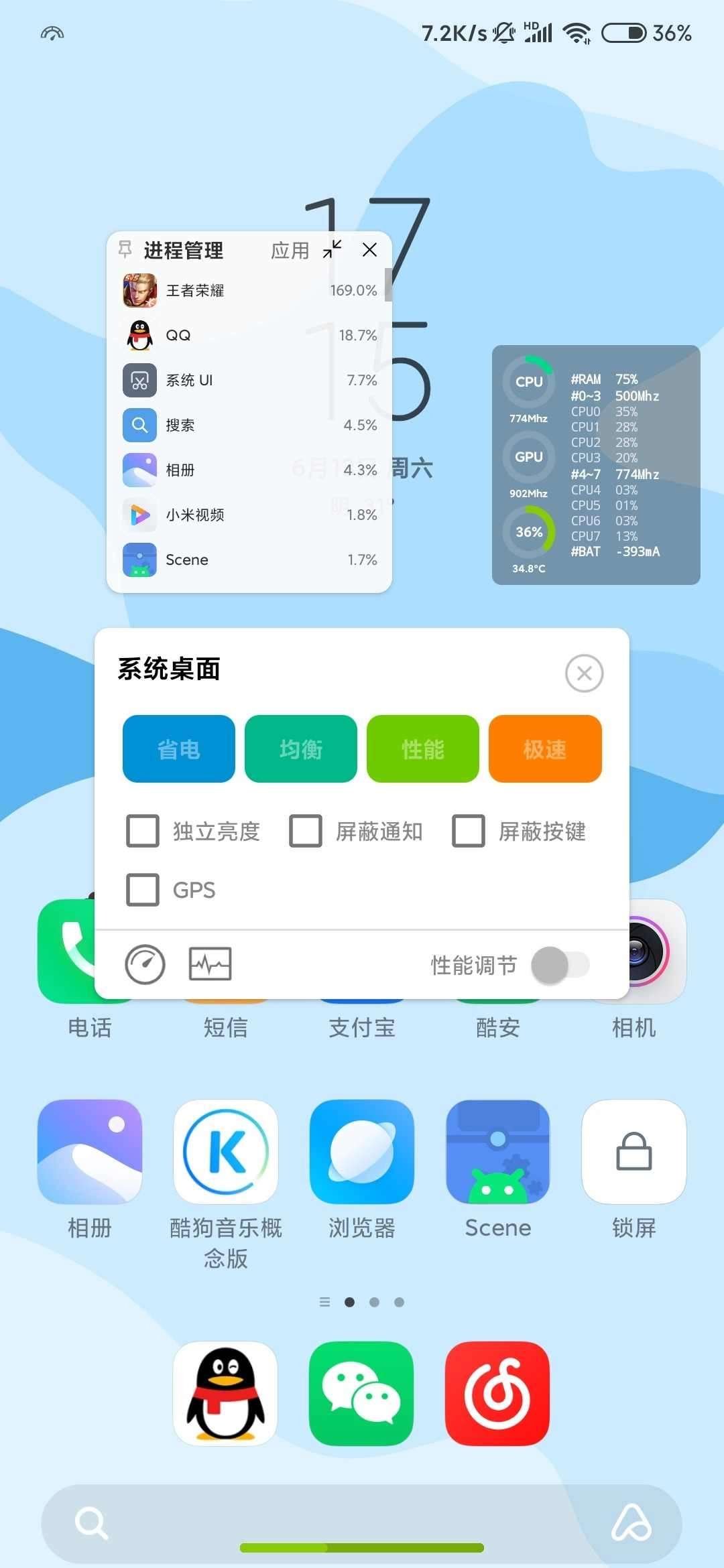Switch to the 应用 tab in process manager
Image resolution: width=724 pixels, height=1568 pixels.
pos(290,251)
